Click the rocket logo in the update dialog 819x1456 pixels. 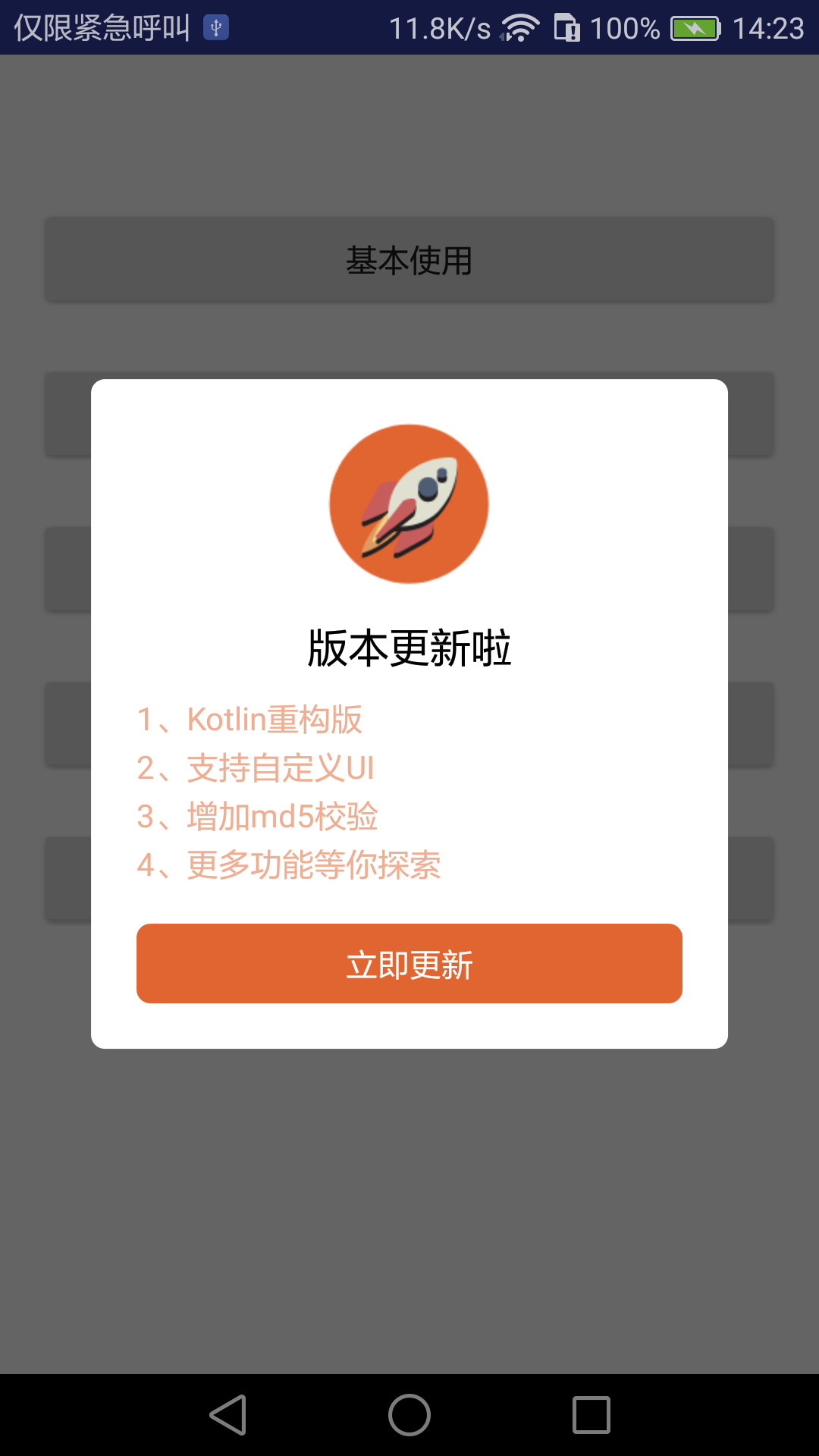pyautogui.click(x=409, y=504)
